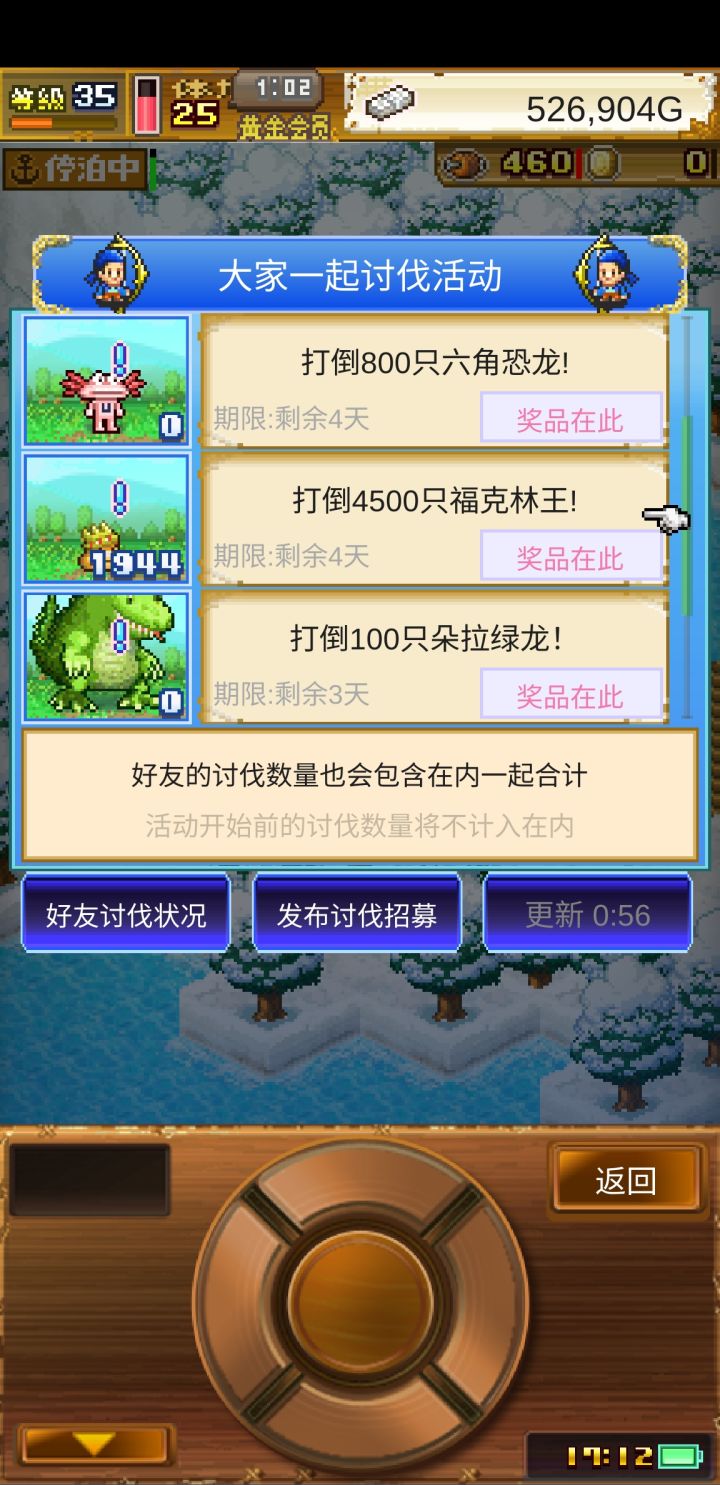
Task: View 奖品在此 for the 4500 福克林王 quest
Action: click(571, 558)
